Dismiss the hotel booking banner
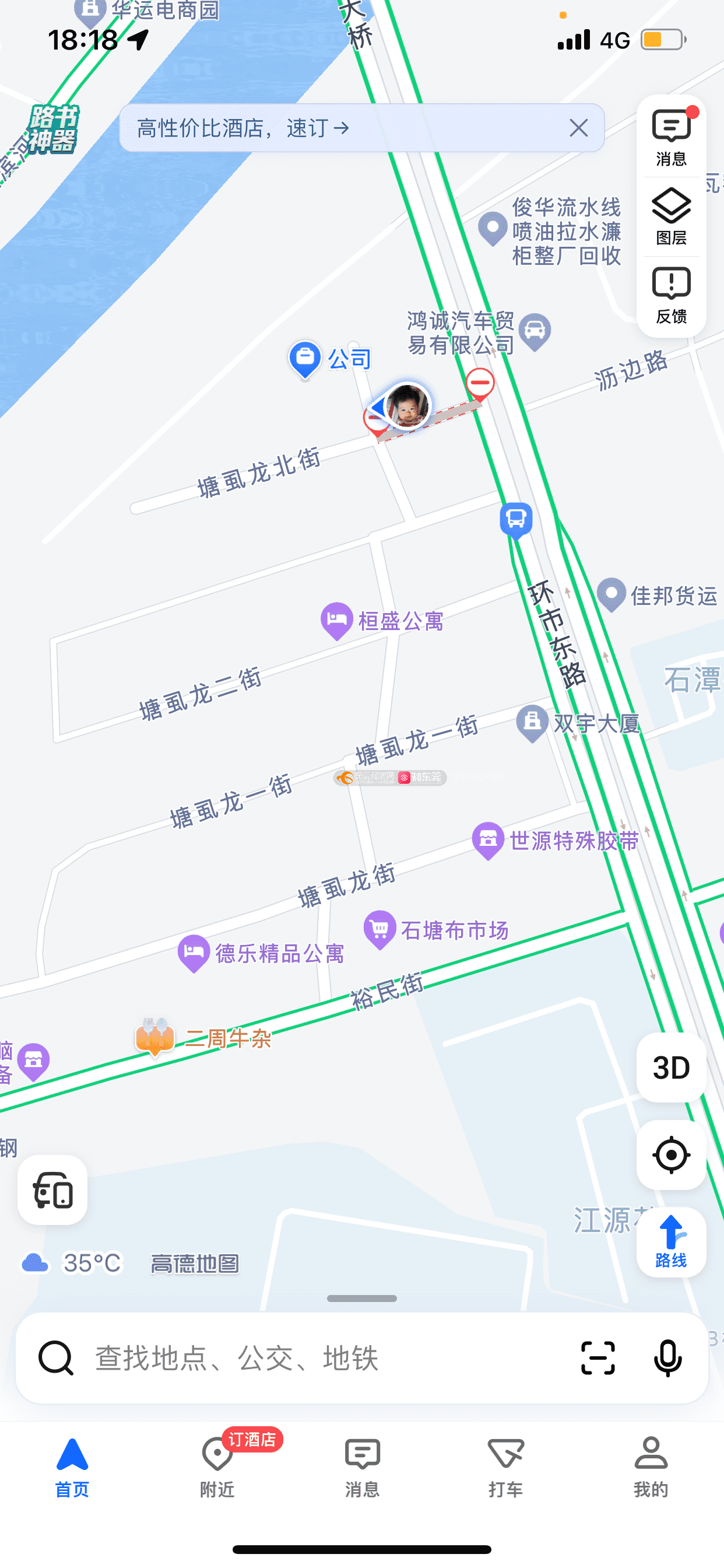This screenshot has width=724, height=1568. click(x=579, y=128)
